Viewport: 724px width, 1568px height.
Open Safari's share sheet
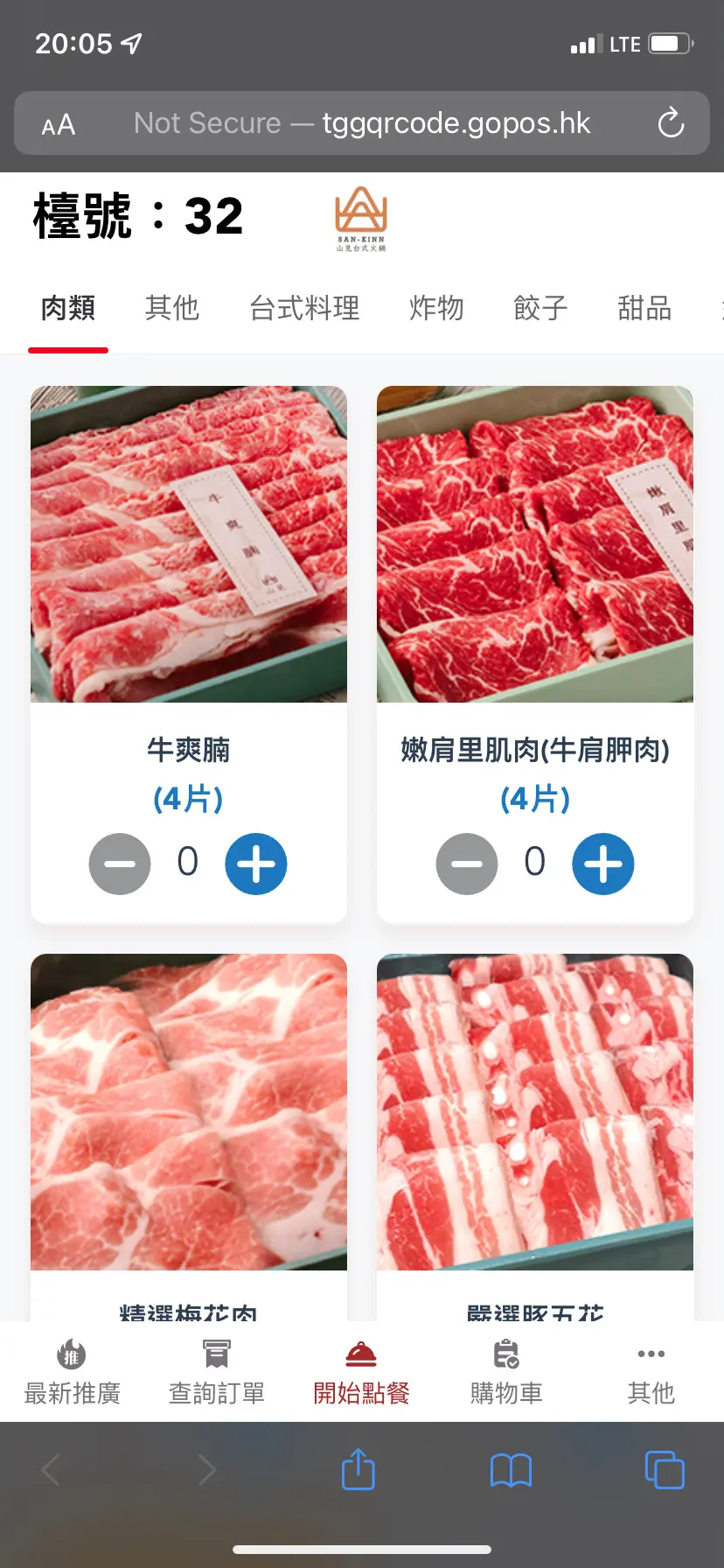click(x=358, y=1469)
